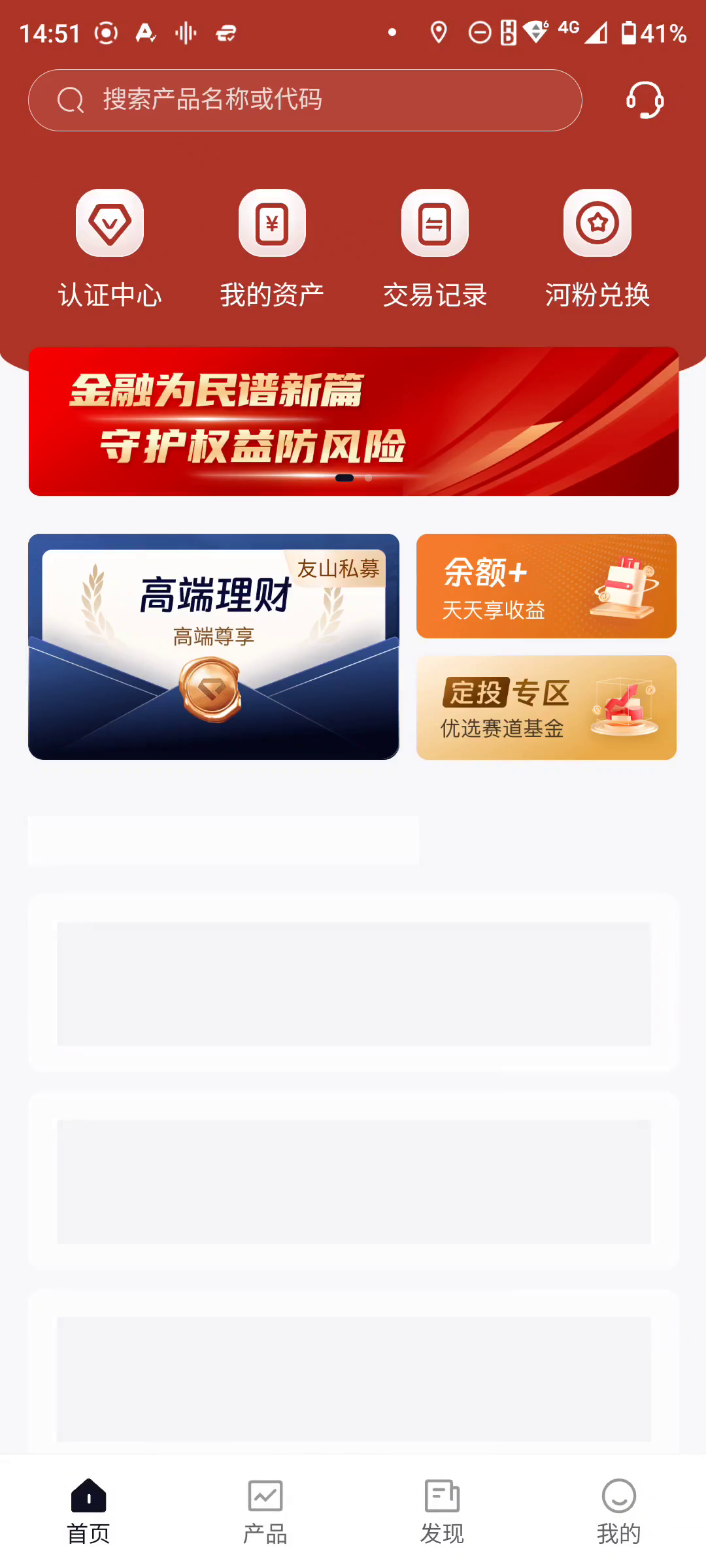Open the 金融为民谱新篇 banner

pos(353,421)
